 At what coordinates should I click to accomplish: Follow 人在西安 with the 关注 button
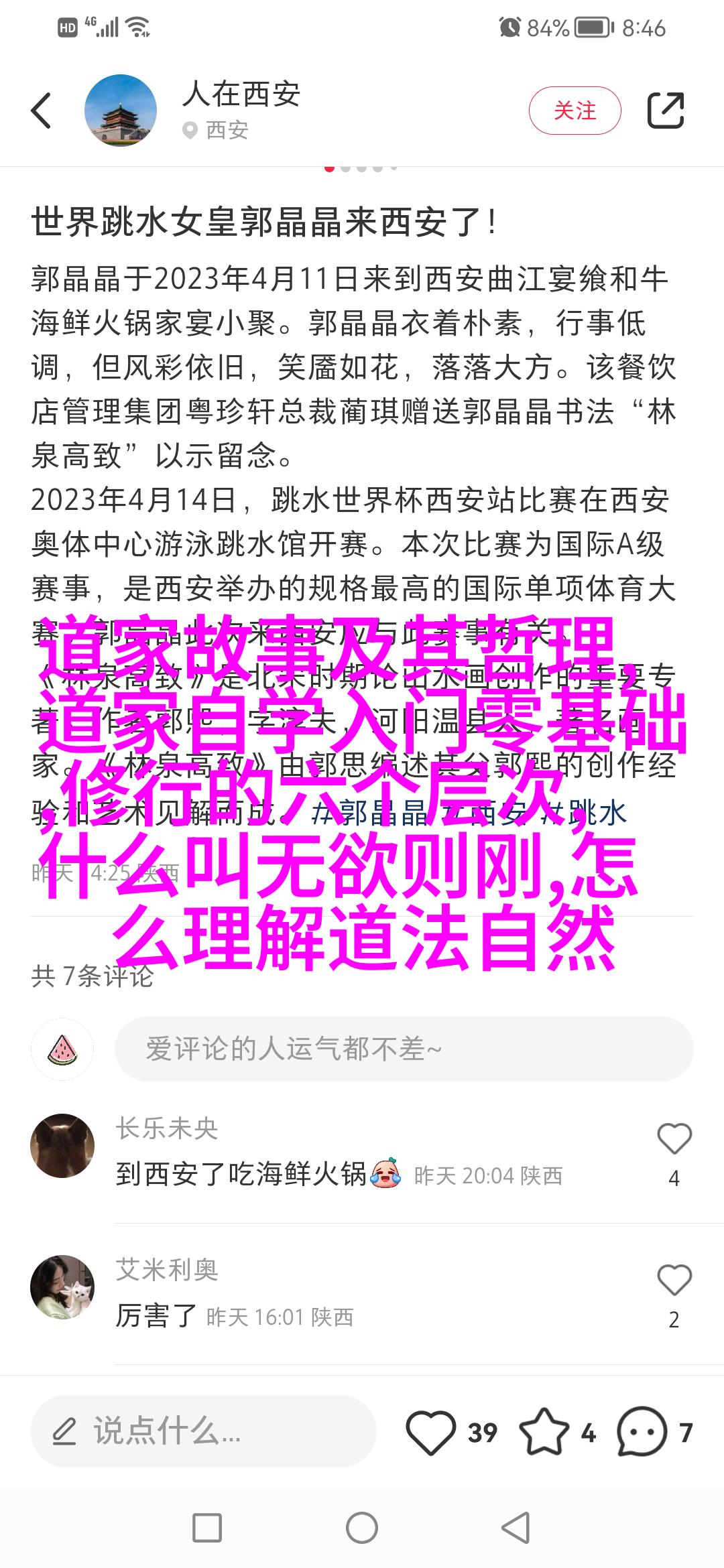pyautogui.click(x=575, y=111)
